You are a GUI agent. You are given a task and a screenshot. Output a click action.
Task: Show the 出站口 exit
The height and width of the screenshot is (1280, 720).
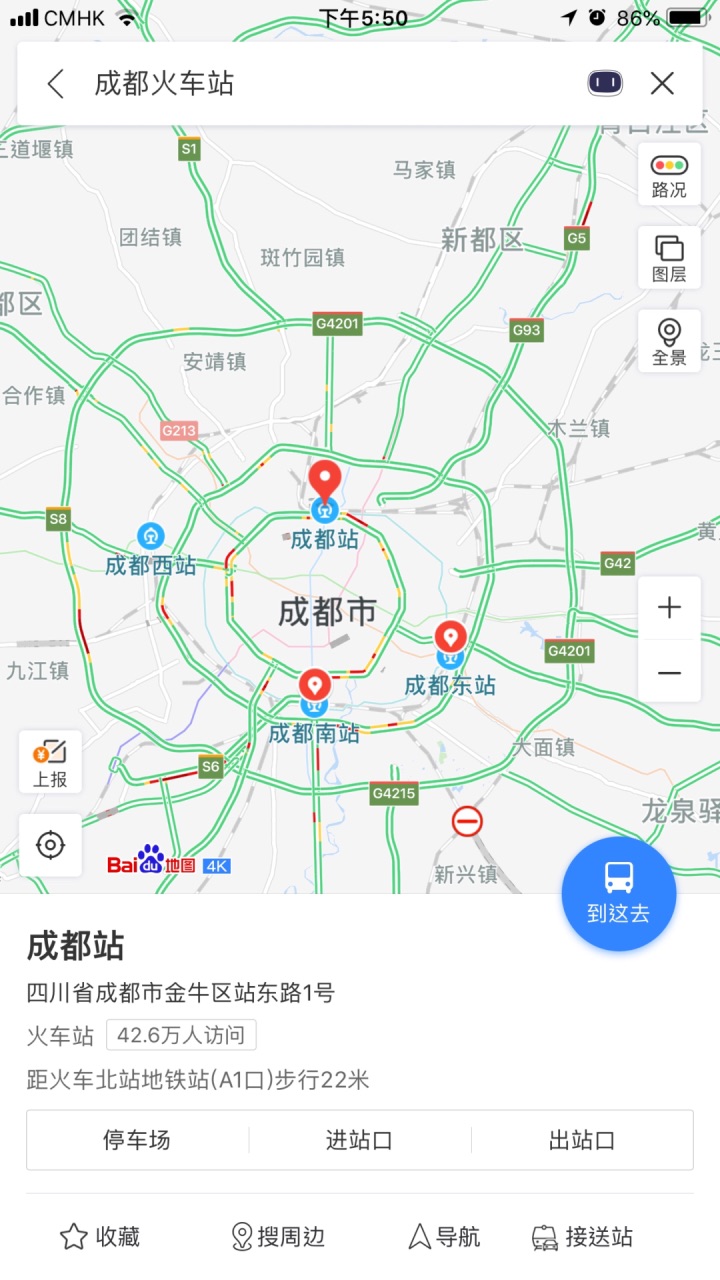[x=582, y=1140]
